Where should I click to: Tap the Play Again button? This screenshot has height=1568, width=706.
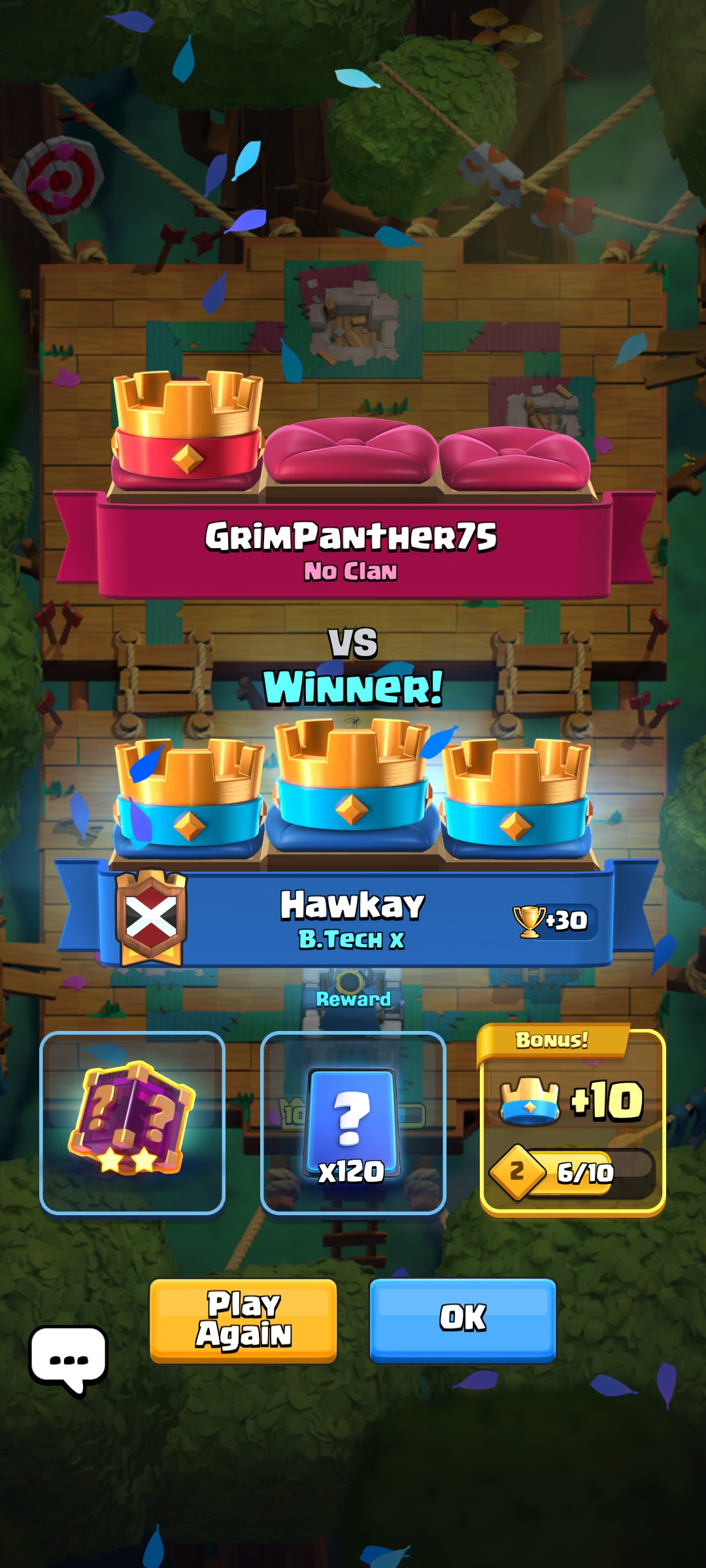243,1320
